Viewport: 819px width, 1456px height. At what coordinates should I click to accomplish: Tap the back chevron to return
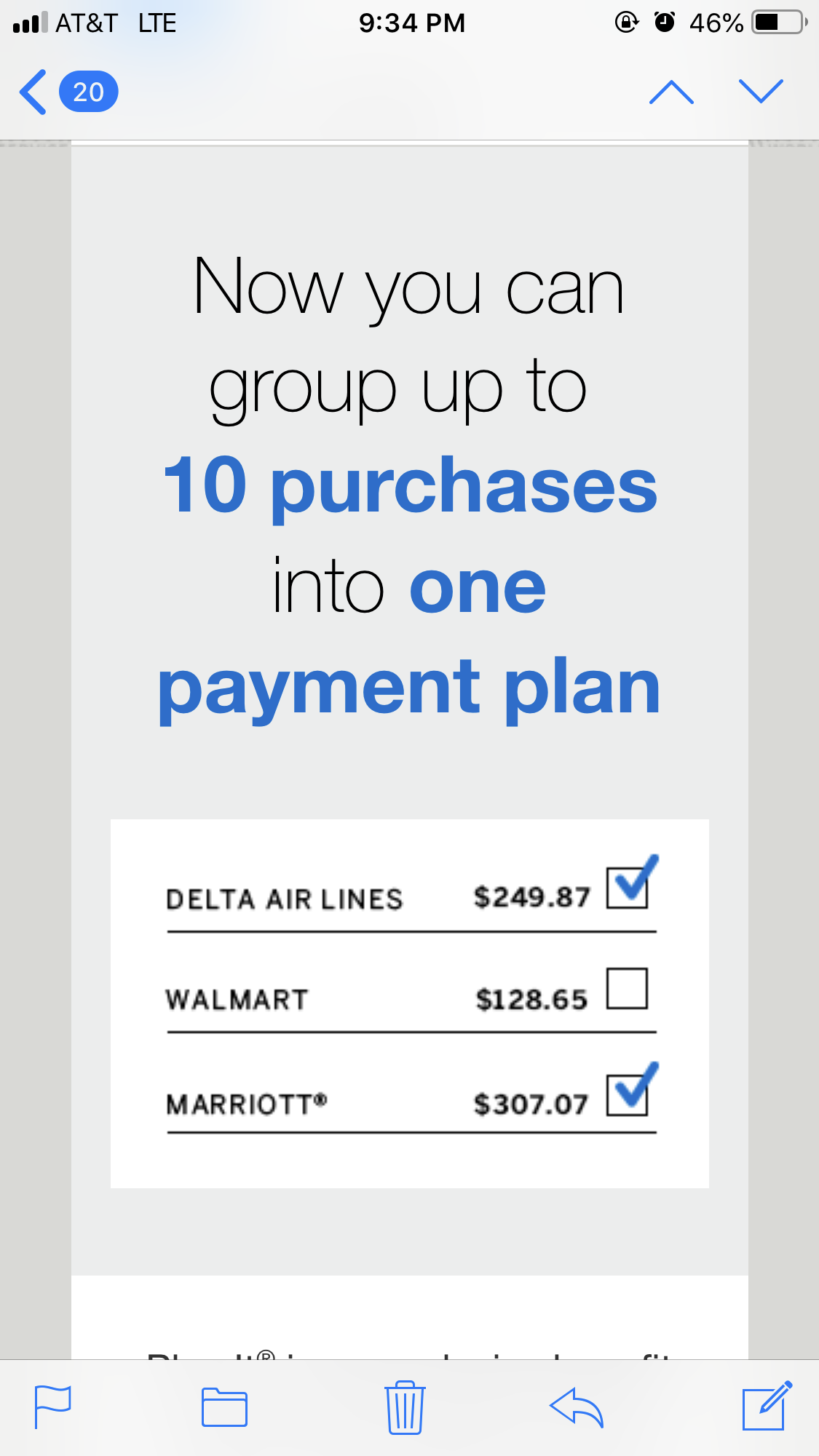[x=33, y=92]
